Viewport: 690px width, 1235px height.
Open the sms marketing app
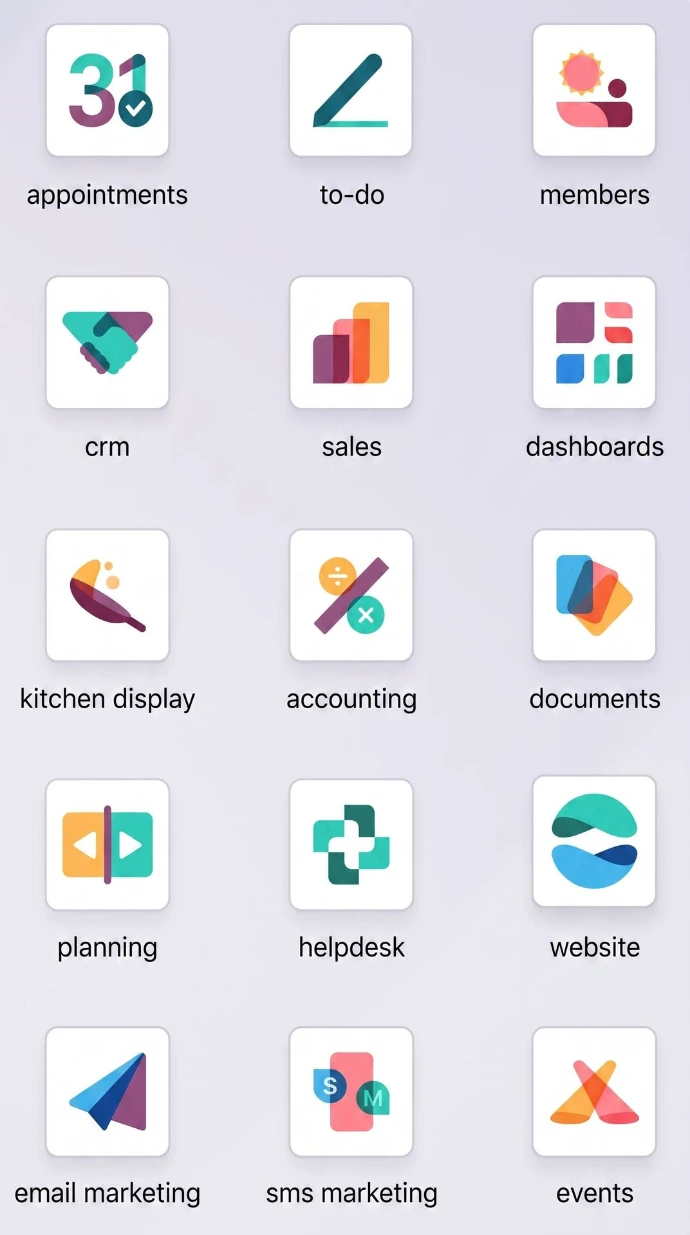tap(351, 1091)
